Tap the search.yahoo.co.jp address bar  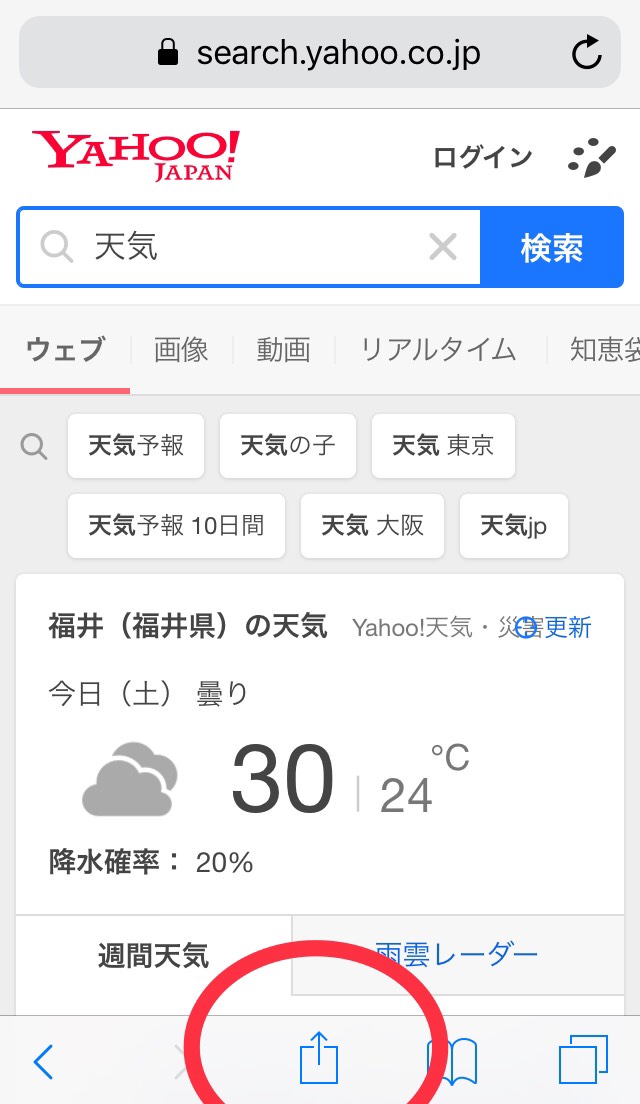(x=318, y=52)
